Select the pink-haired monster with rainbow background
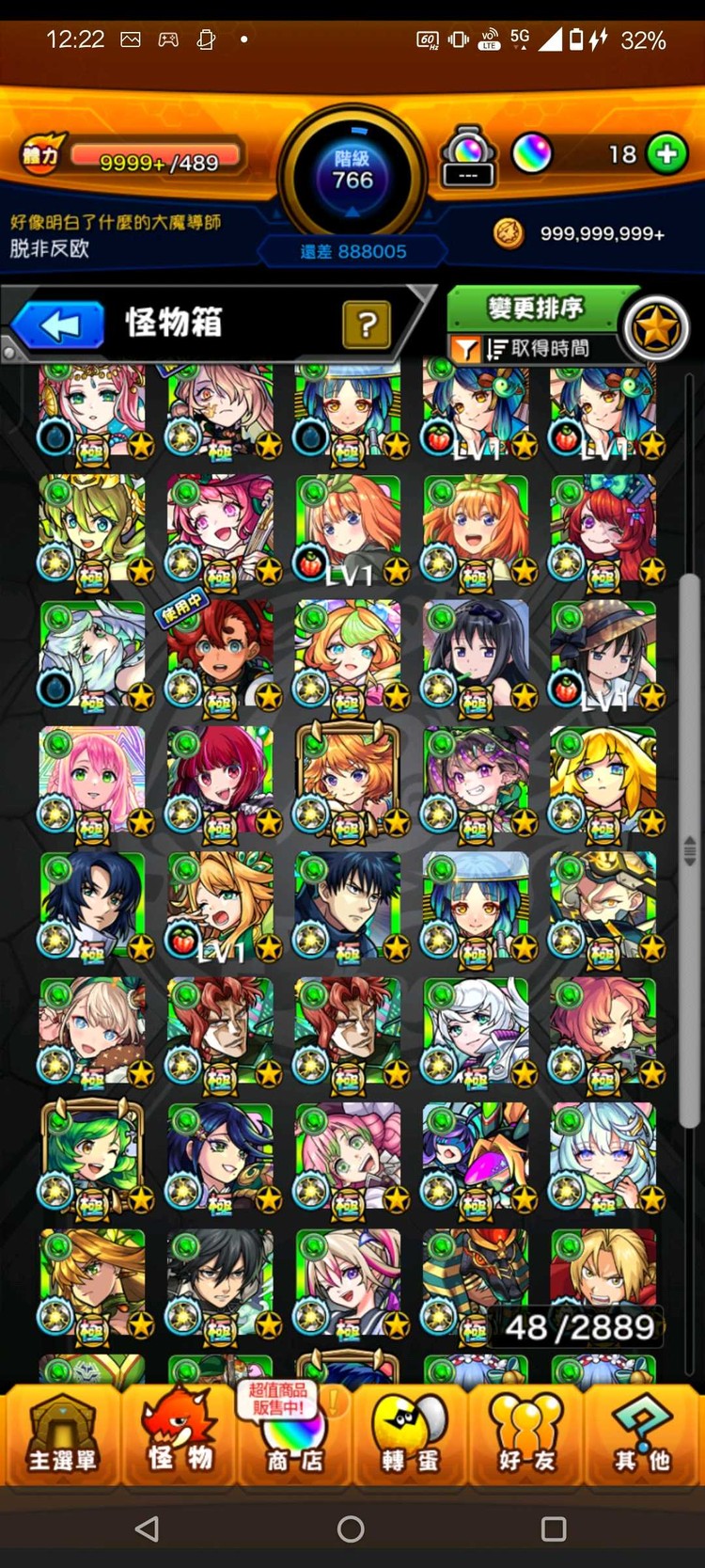This screenshot has height=1568, width=705. pos(92,781)
